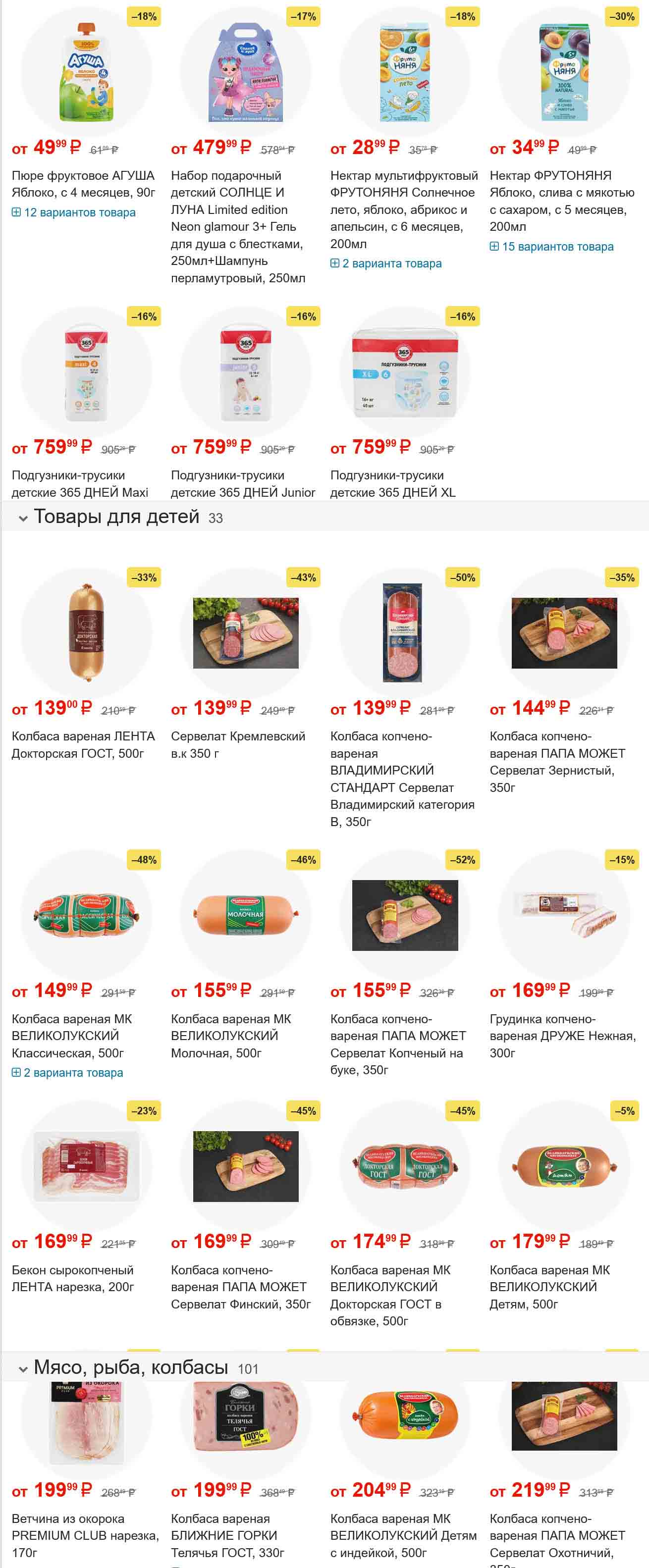Show 2 варианта товара for ВЕЛИКОЛУКСКИЙ Классическая
This screenshot has width=649, height=1568.
[x=67, y=1073]
